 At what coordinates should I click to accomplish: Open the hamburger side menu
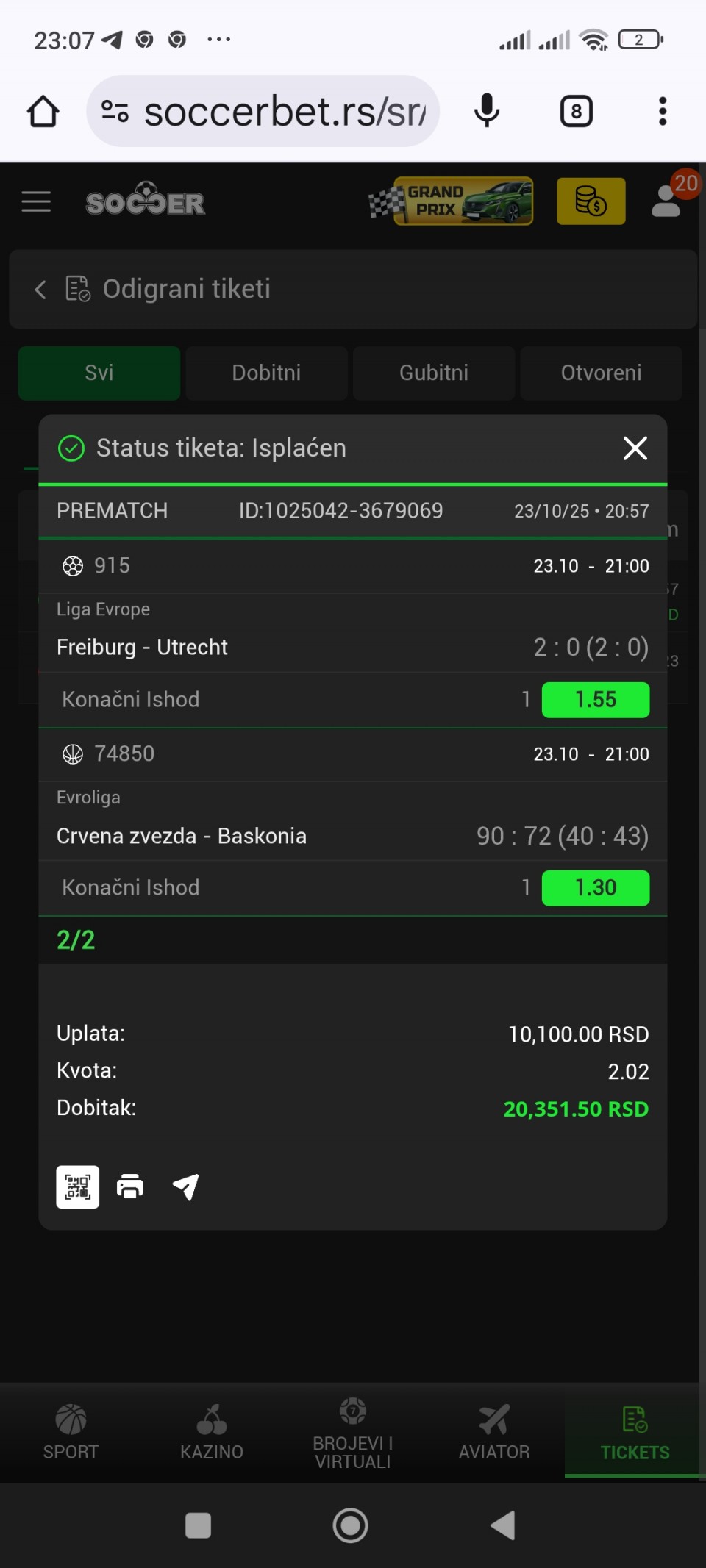point(36,201)
